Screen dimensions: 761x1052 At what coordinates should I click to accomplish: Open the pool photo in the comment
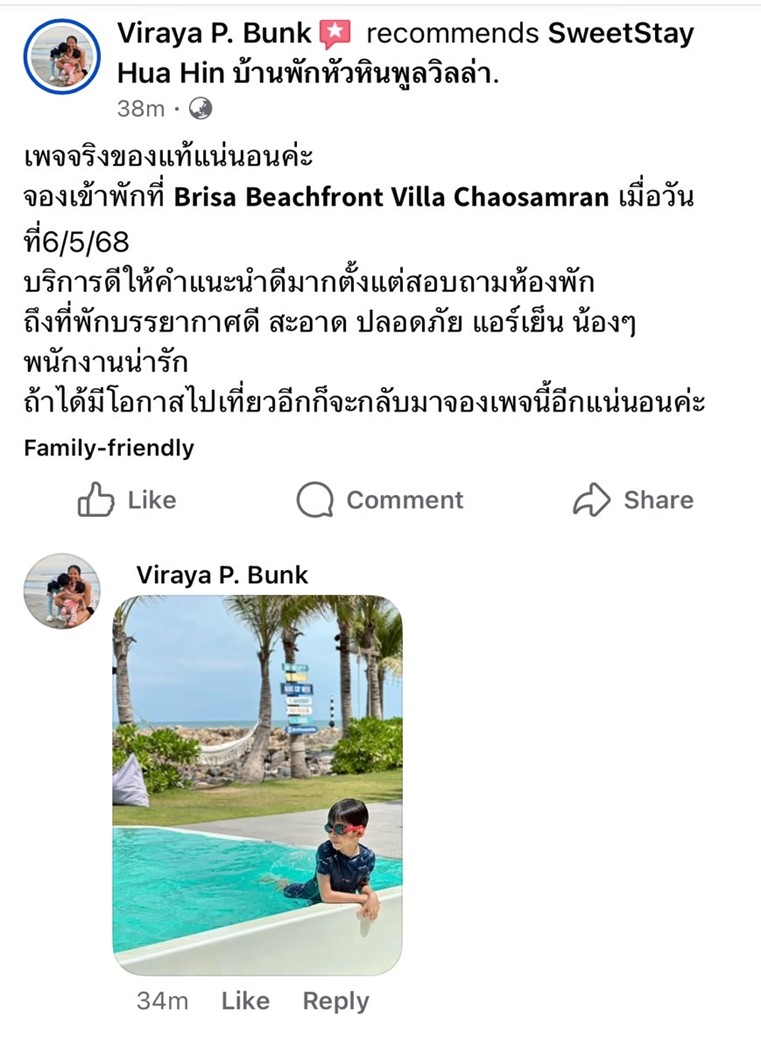tap(257, 785)
